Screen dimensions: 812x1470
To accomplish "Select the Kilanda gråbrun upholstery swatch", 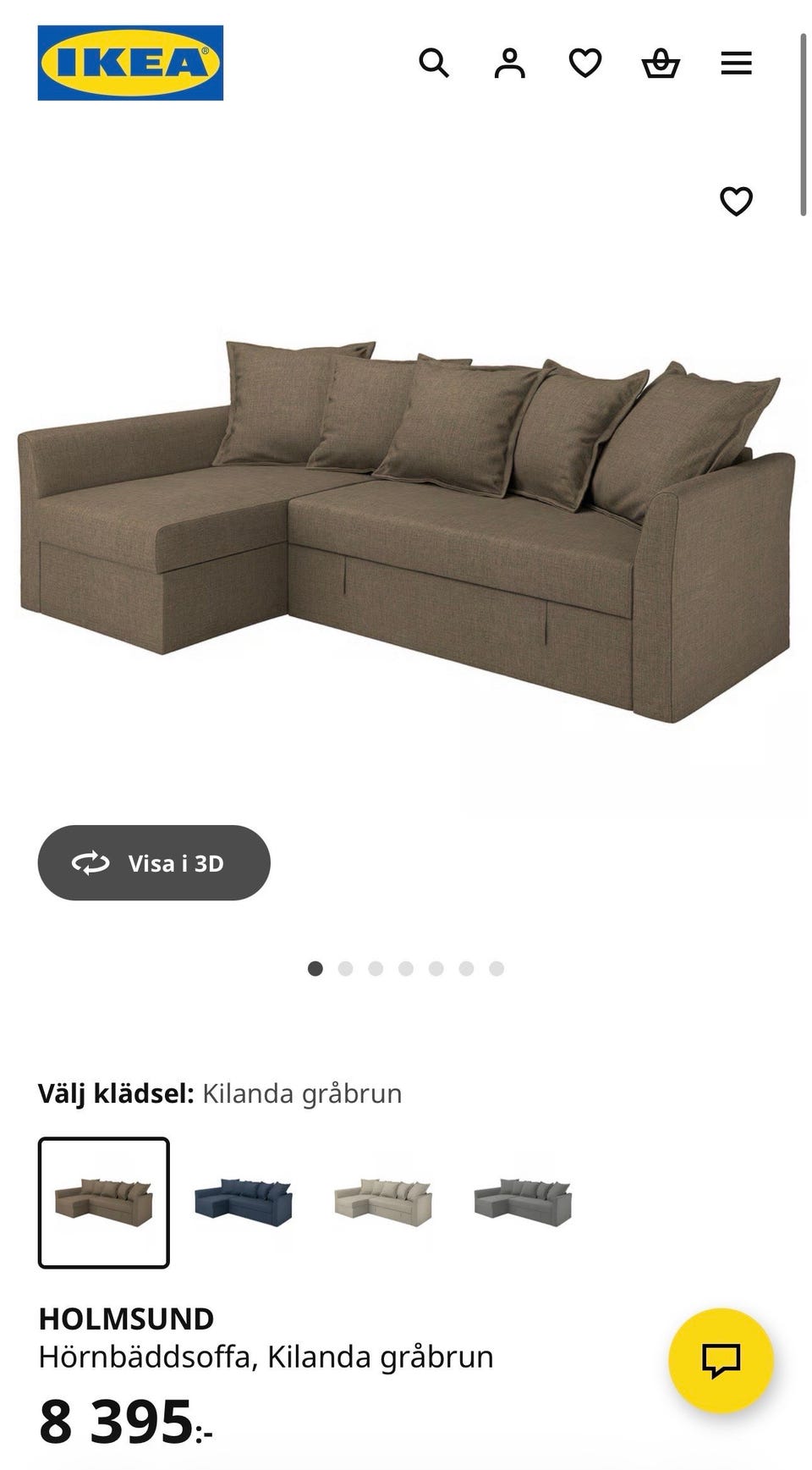I will coord(105,1202).
